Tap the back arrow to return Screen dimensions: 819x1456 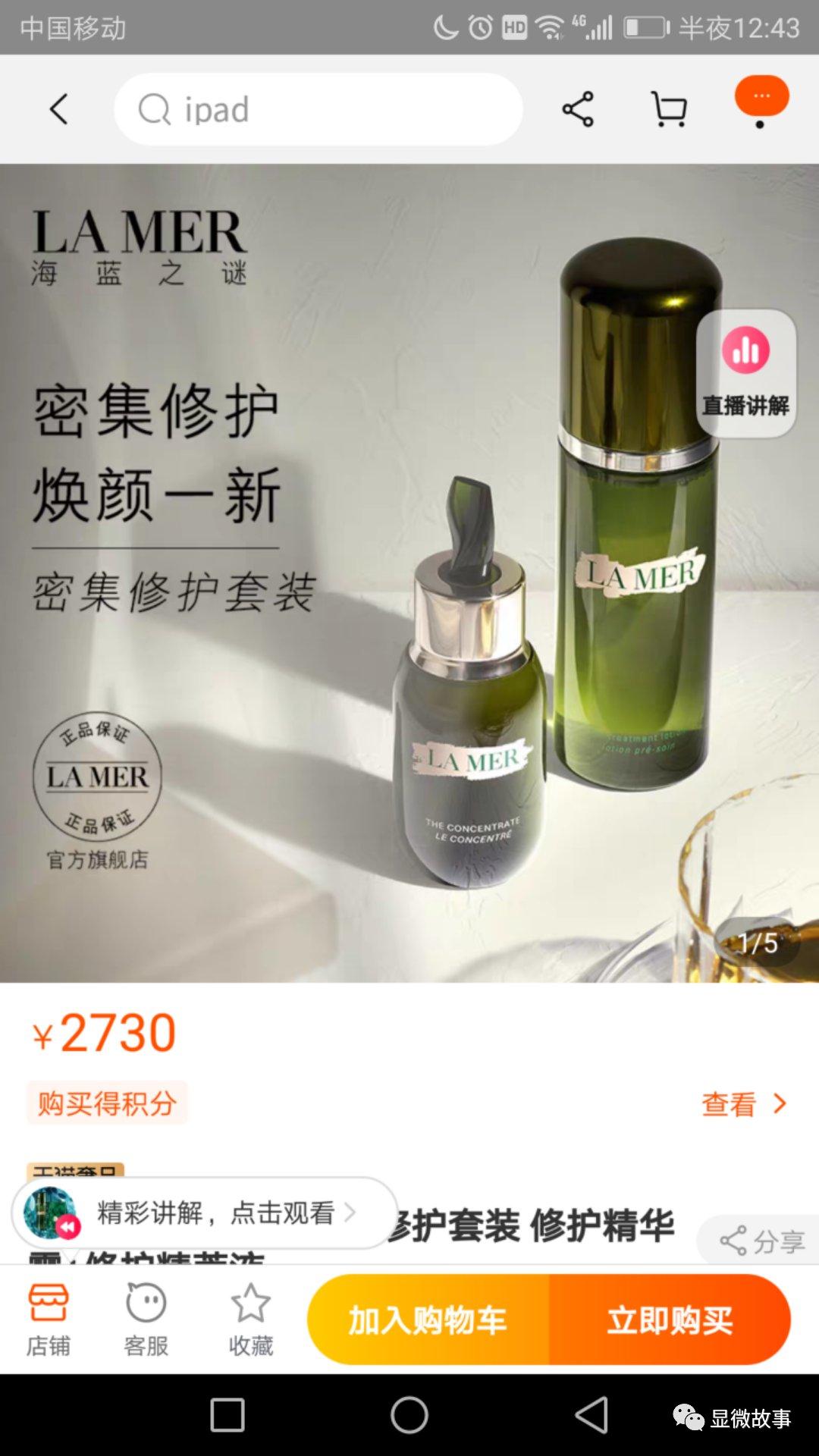(59, 108)
